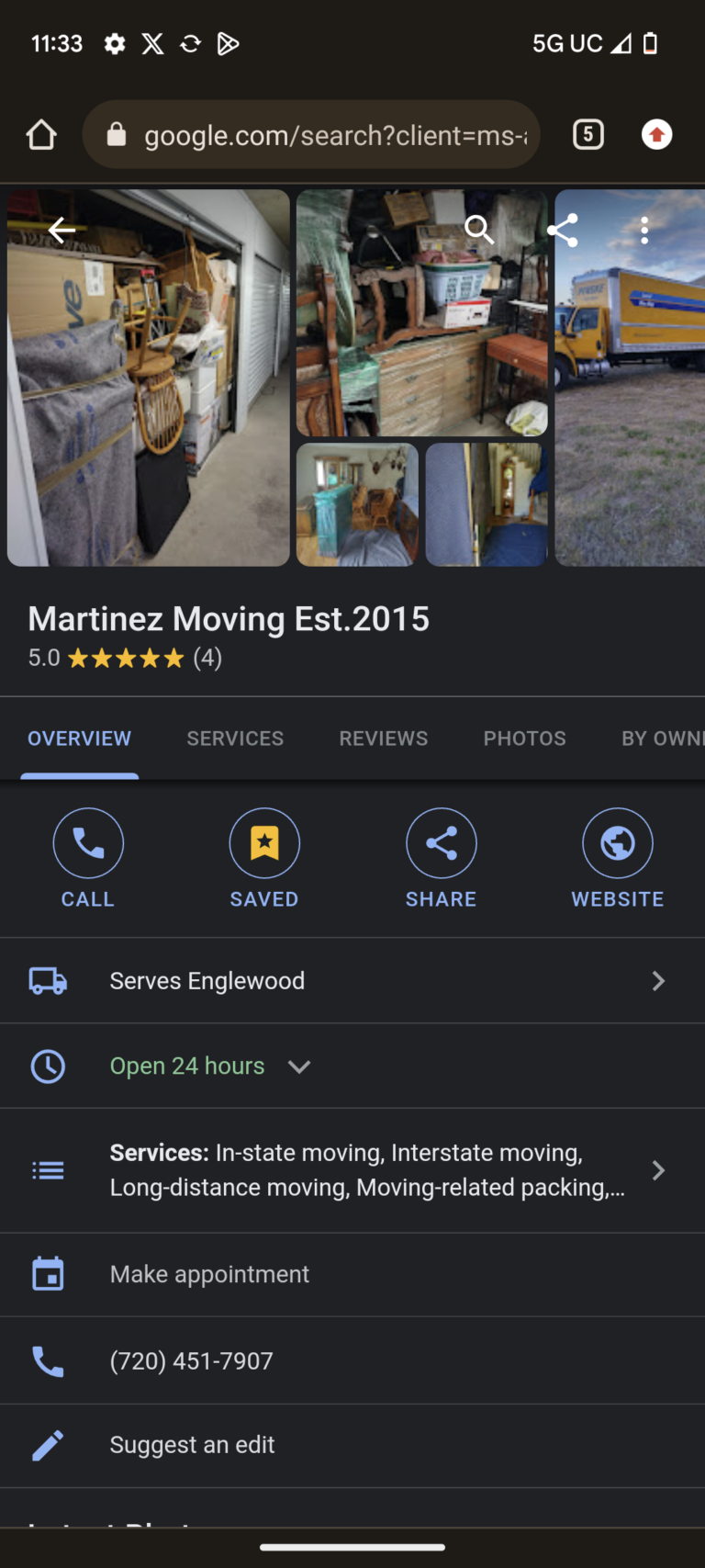The image size is (705, 1568).
Task: Open the Services list row
Action: pyautogui.click(x=352, y=1170)
